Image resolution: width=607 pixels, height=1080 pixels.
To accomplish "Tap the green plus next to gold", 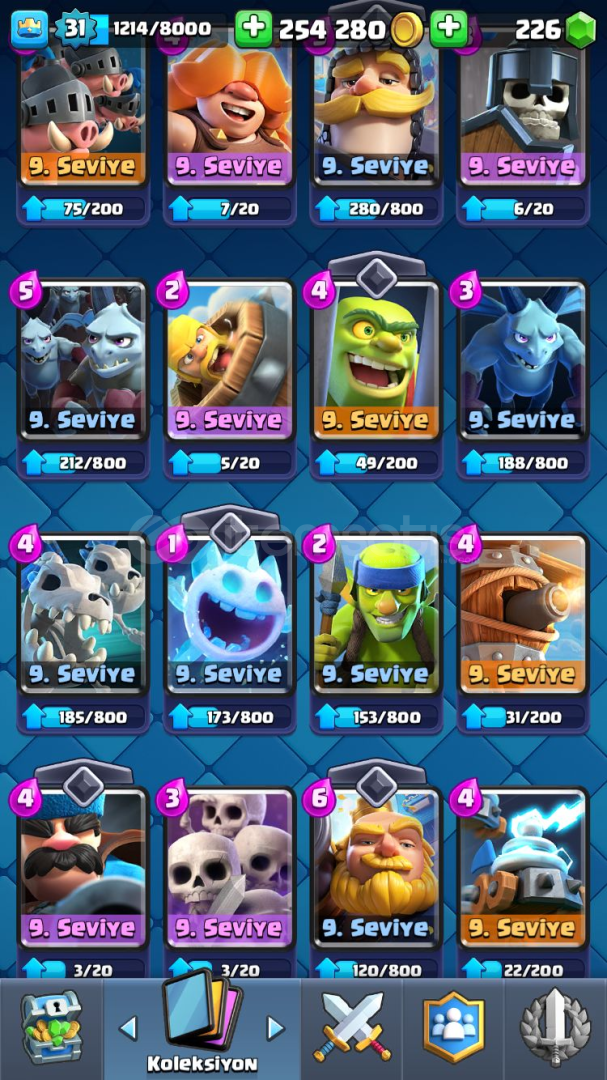I will coord(254,28).
